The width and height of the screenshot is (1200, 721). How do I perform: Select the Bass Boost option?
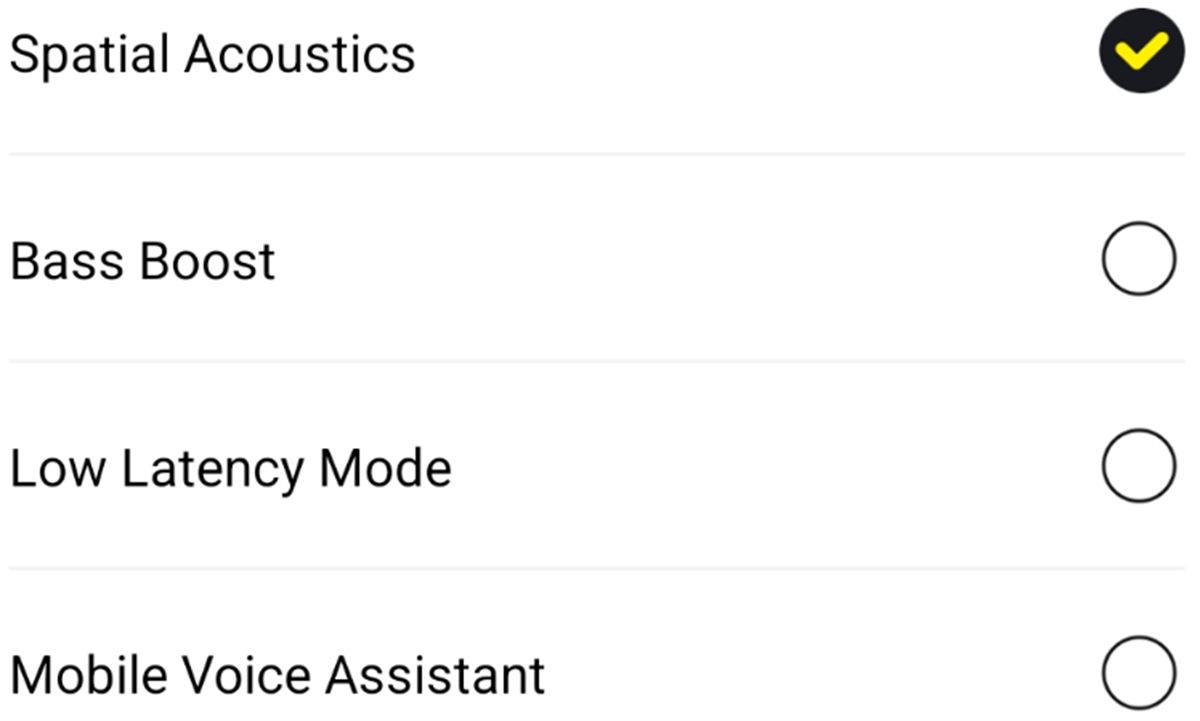click(x=1139, y=260)
